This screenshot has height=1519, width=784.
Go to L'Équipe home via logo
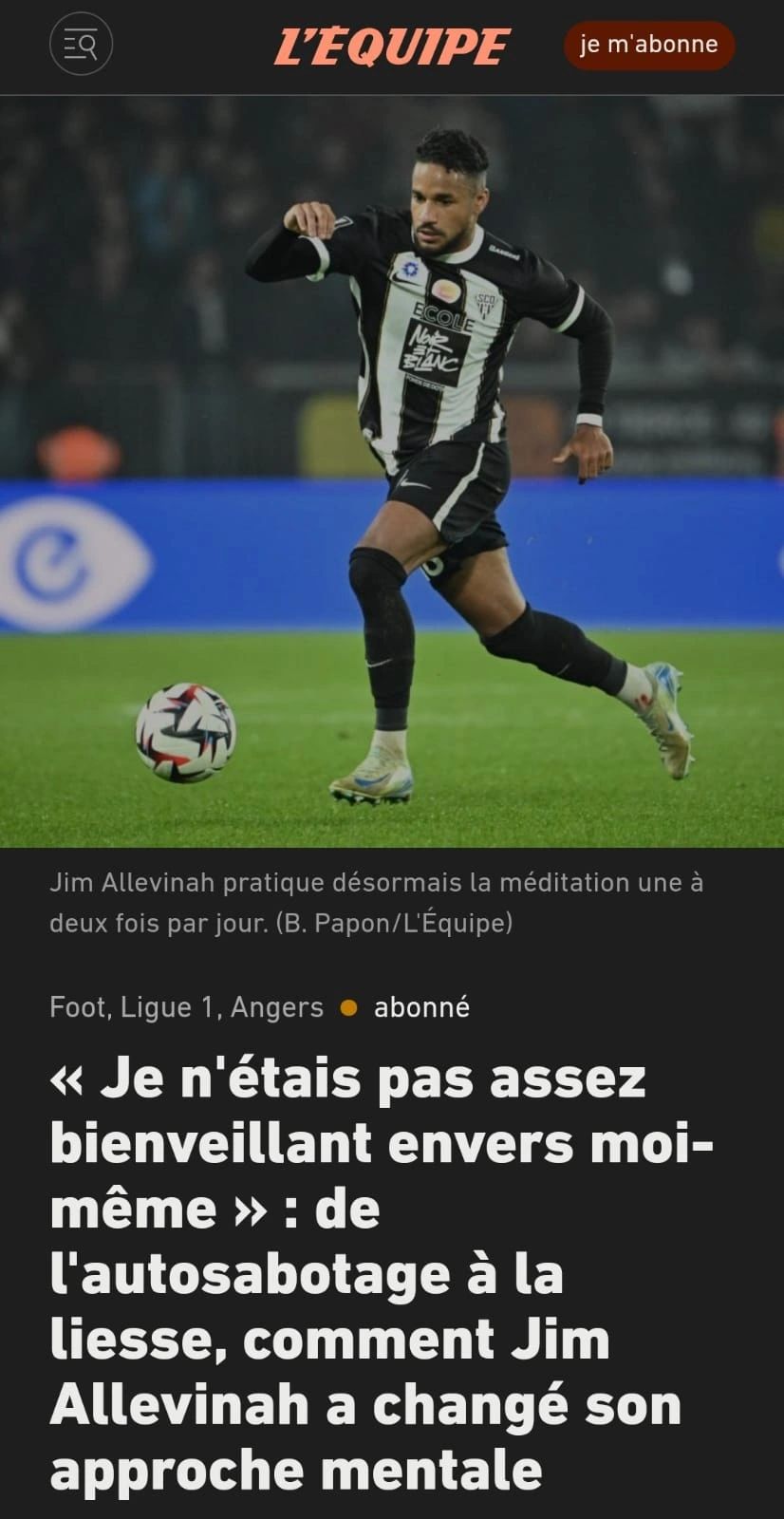[392, 47]
